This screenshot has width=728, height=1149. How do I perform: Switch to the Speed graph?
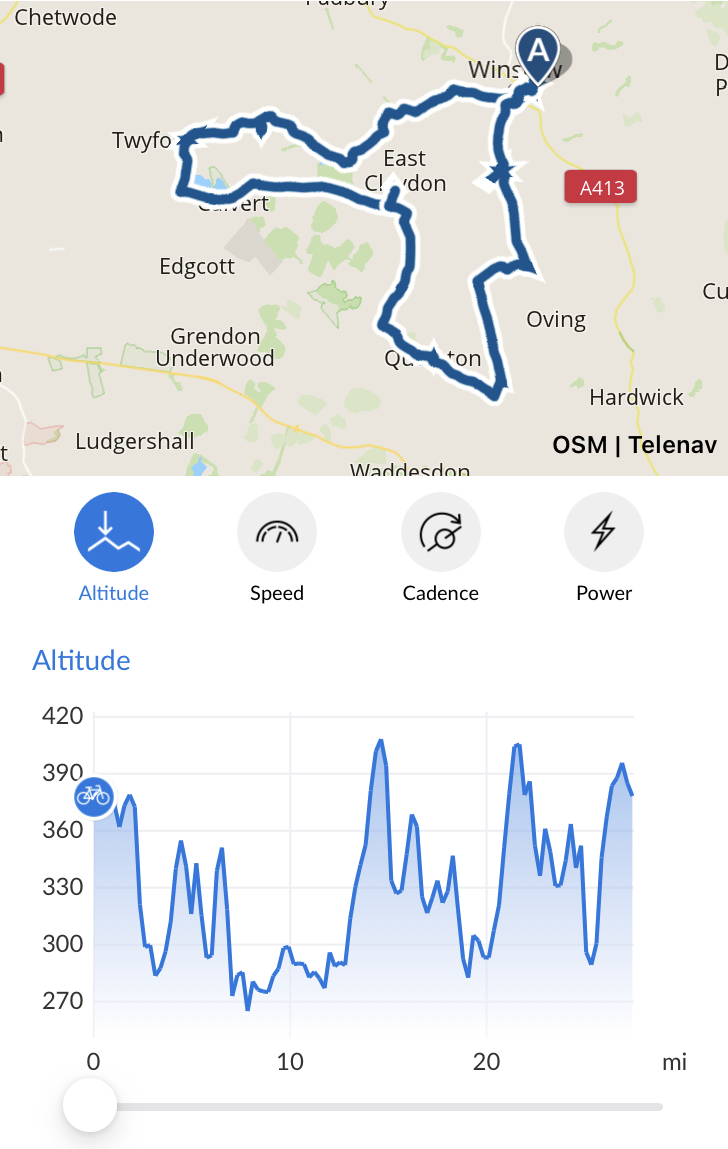277,533
